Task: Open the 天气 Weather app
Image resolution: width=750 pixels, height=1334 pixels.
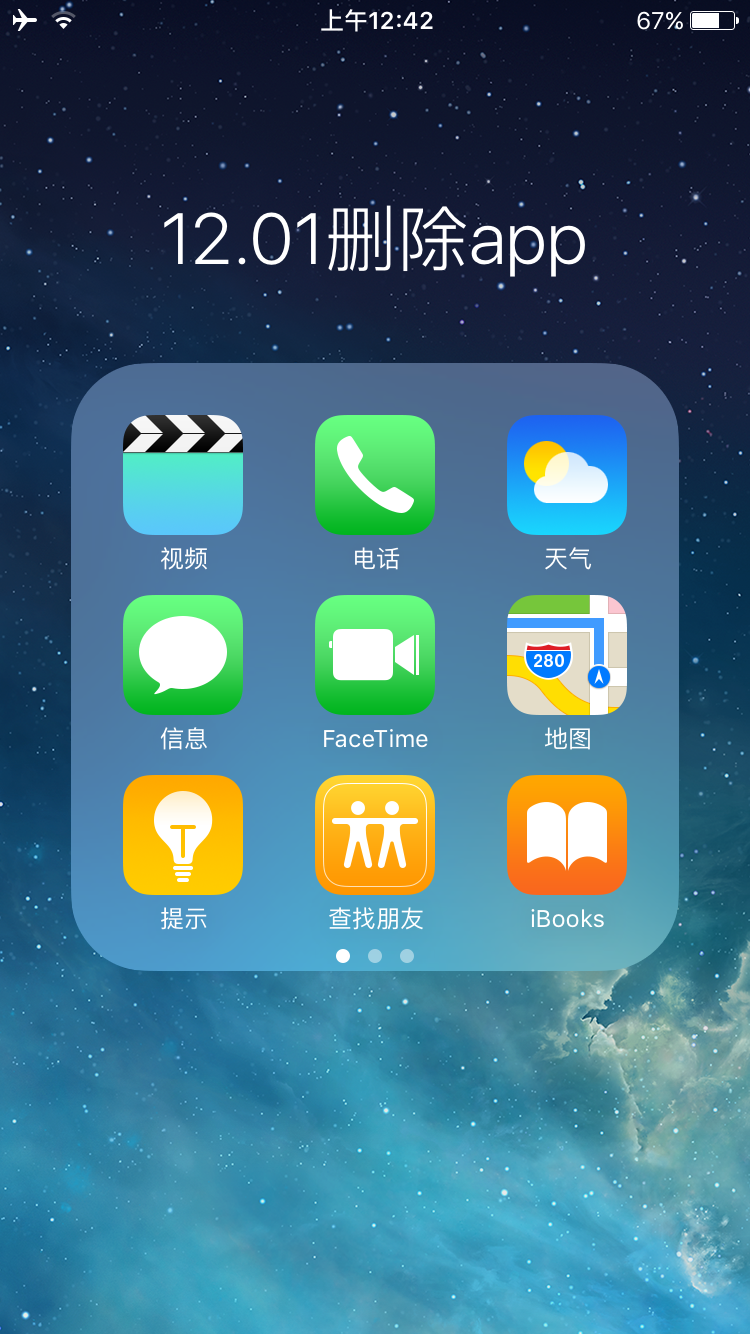Action: (567, 475)
